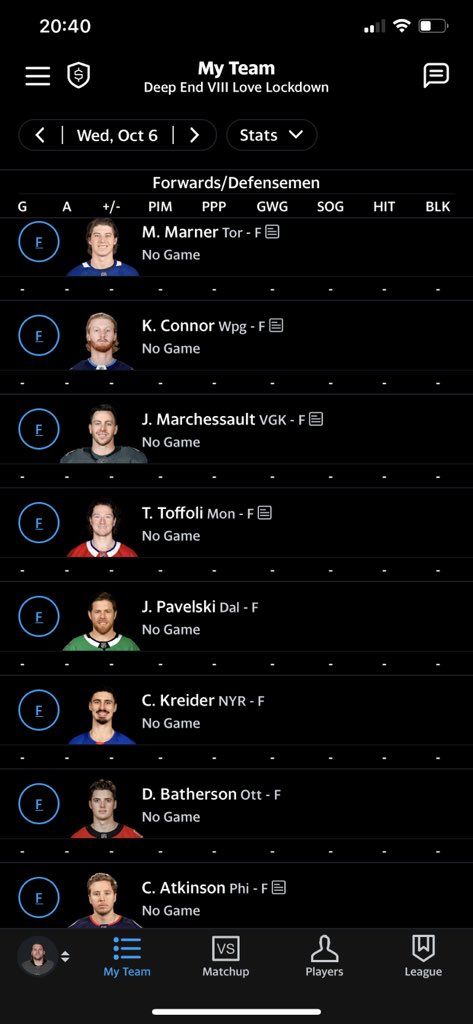Select D. Batherson's F position circle
The image size is (473, 1024).
[x=39, y=803]
